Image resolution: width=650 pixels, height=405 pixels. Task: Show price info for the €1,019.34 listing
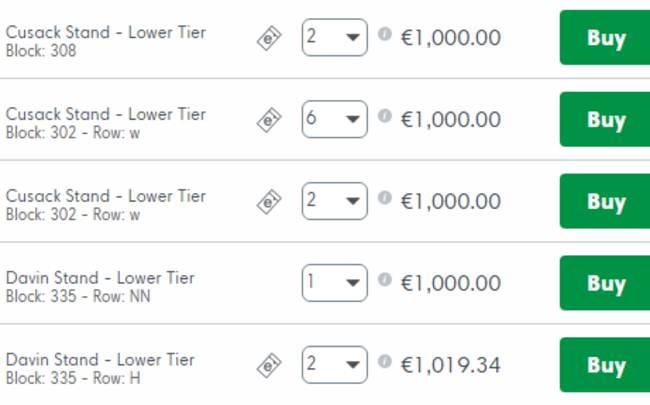coord(385,361)
